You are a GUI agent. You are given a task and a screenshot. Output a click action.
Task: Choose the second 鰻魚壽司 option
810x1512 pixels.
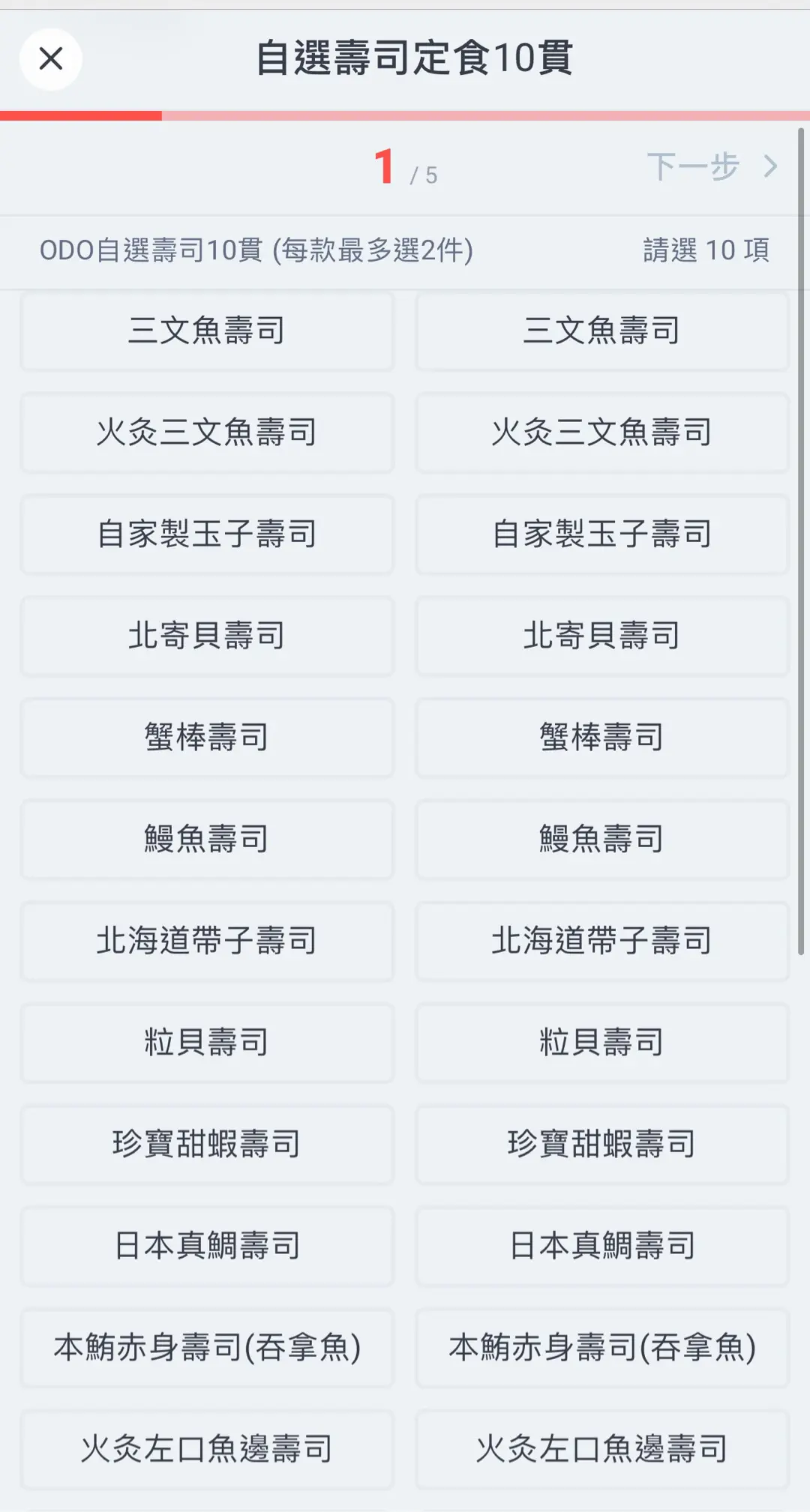pyautogui.click(x=602, y=839)
